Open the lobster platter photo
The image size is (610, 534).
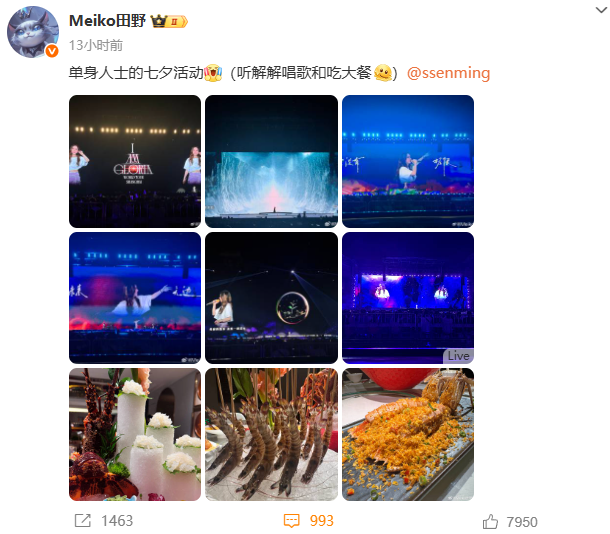pyautogui.click(x=135, y=433)
